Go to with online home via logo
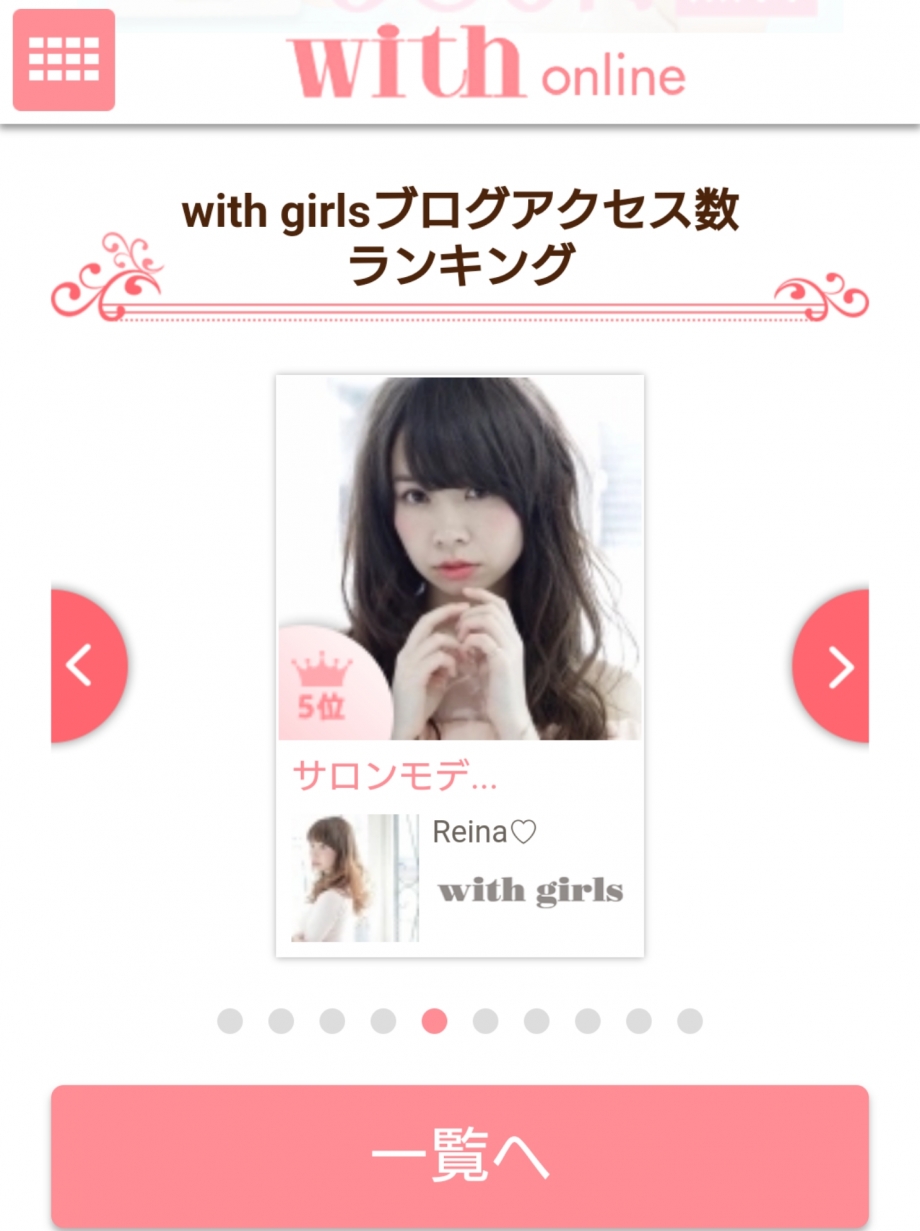The width and height of the screenshot is (920, 1231). (x=487, y=65)
